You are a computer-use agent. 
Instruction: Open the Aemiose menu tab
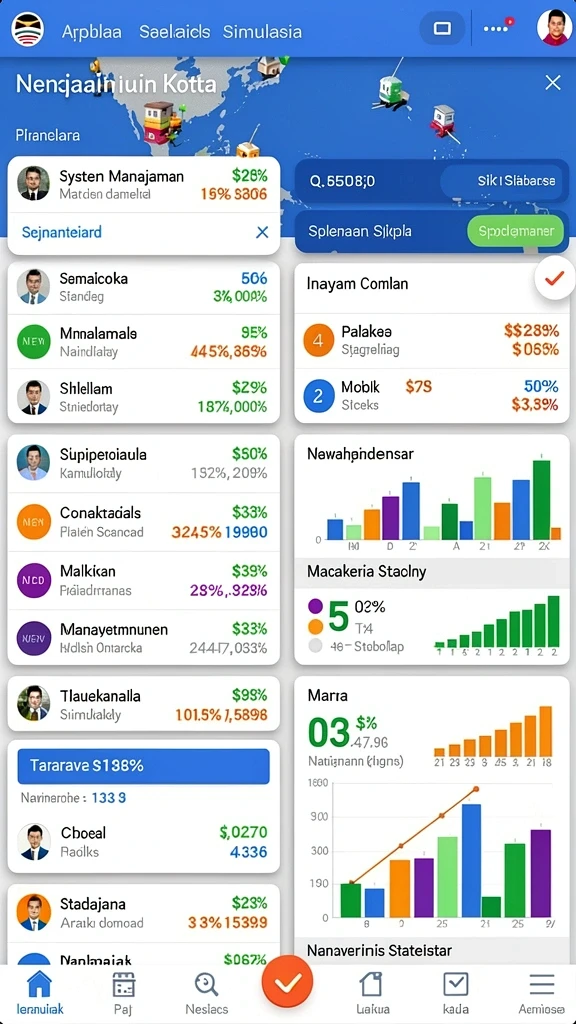[541, 994]
